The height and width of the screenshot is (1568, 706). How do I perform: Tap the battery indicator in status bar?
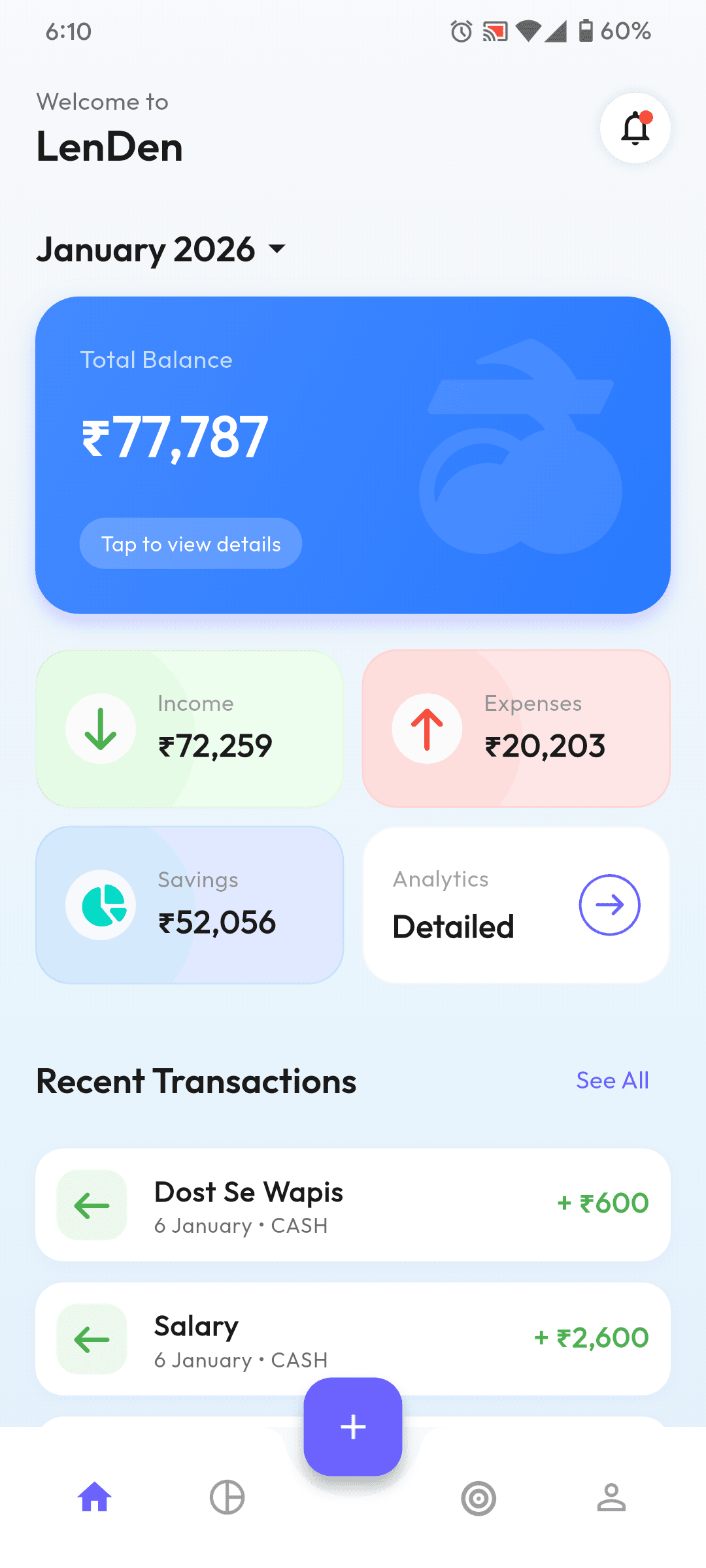click(x=586, y=30)
